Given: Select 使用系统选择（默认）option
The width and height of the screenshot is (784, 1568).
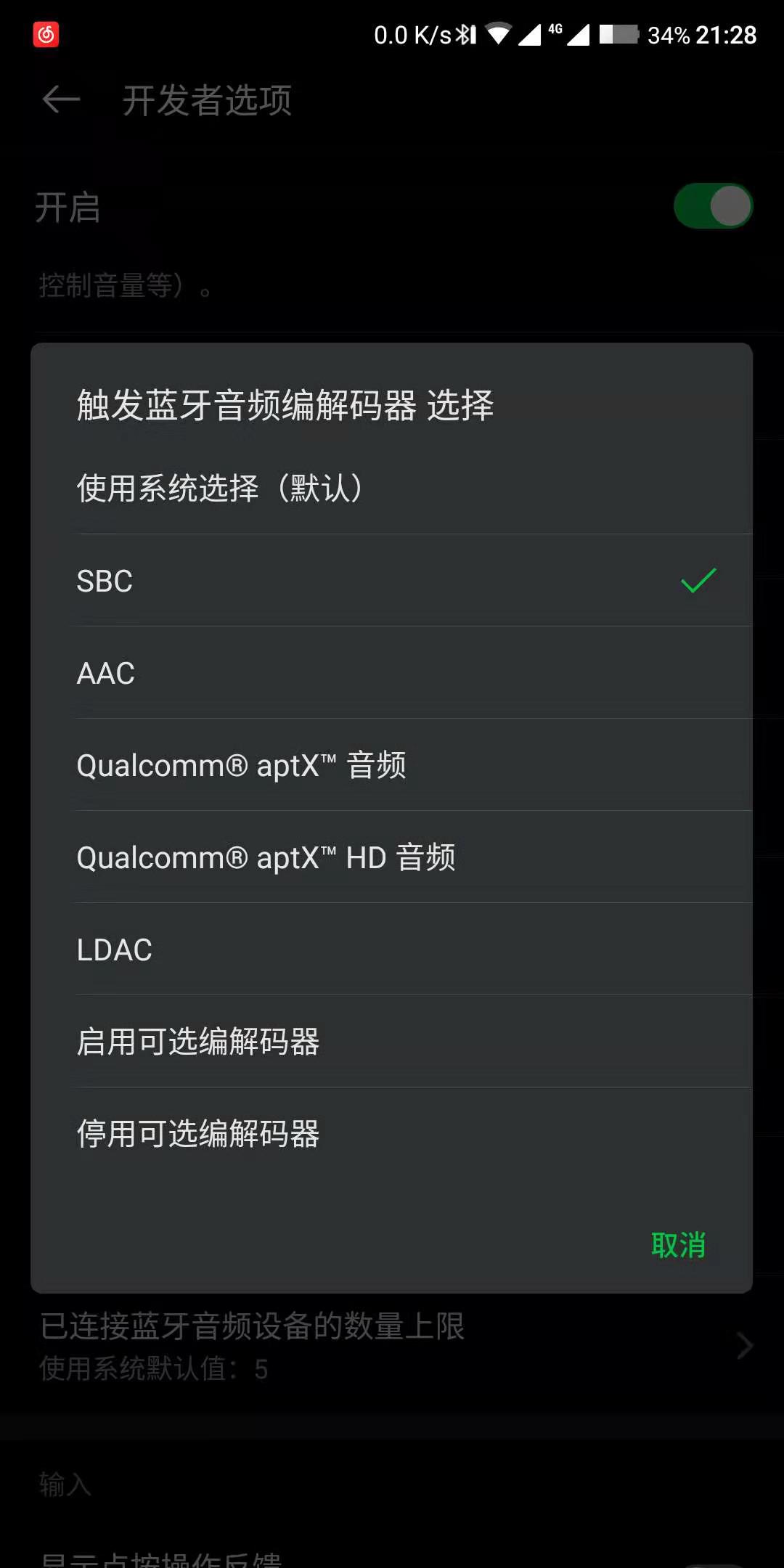Looking at the screenshot, I should (391, 488).
